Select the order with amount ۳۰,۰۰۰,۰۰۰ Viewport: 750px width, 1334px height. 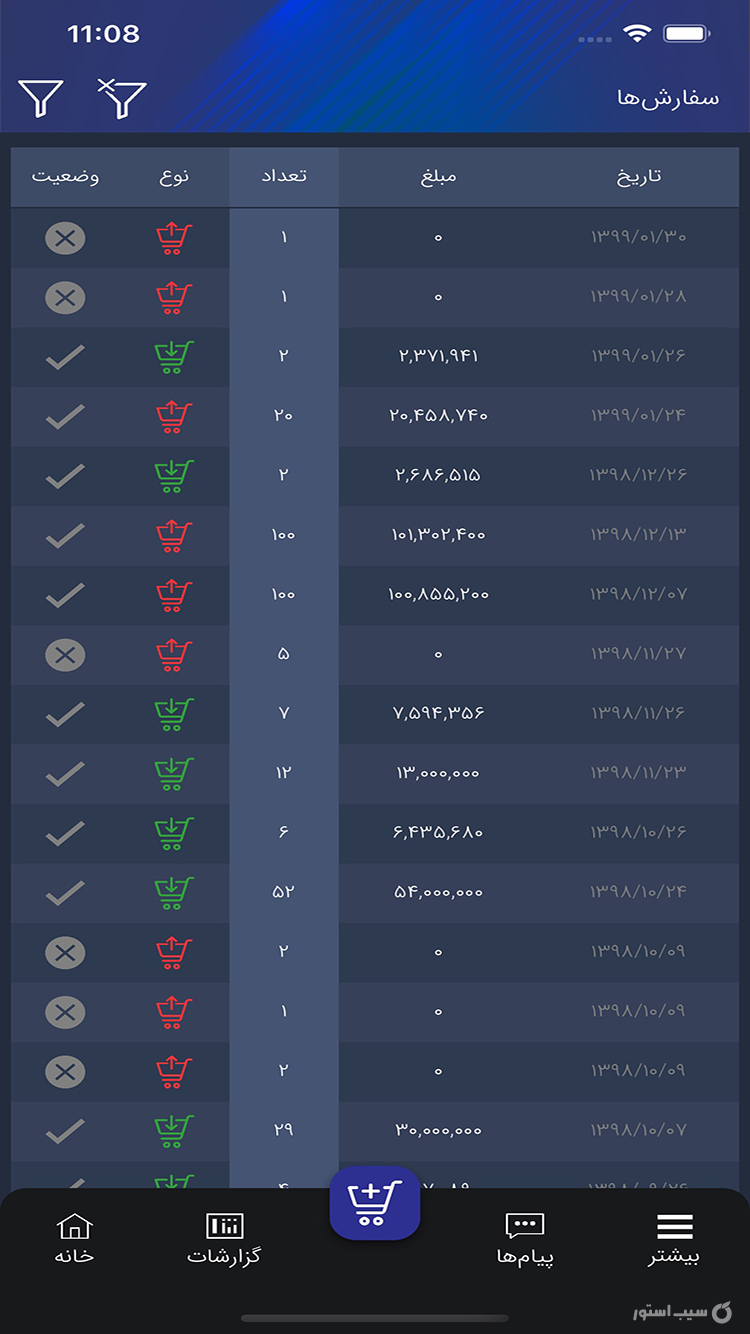(x=375, y=1131)
